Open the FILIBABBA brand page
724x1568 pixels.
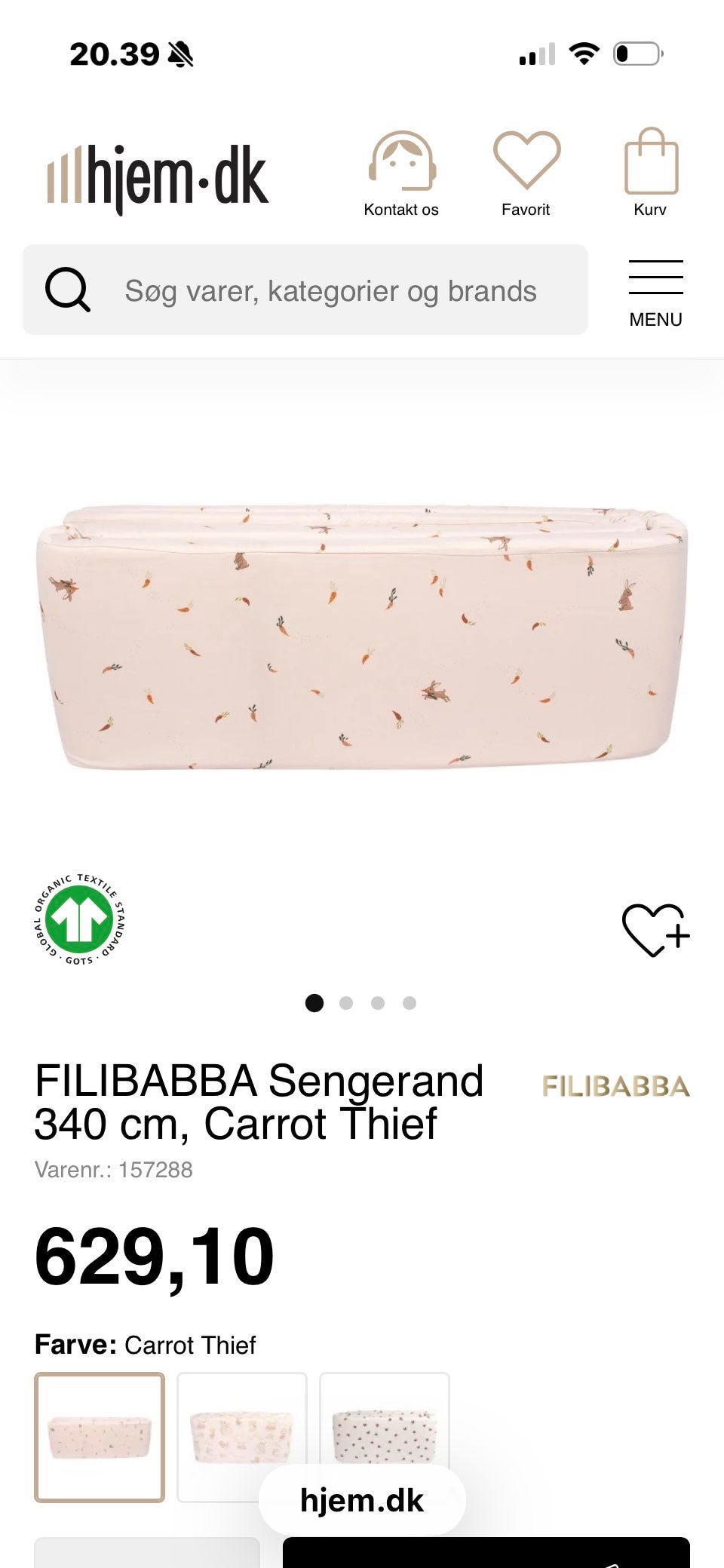tap(615, 1087)
